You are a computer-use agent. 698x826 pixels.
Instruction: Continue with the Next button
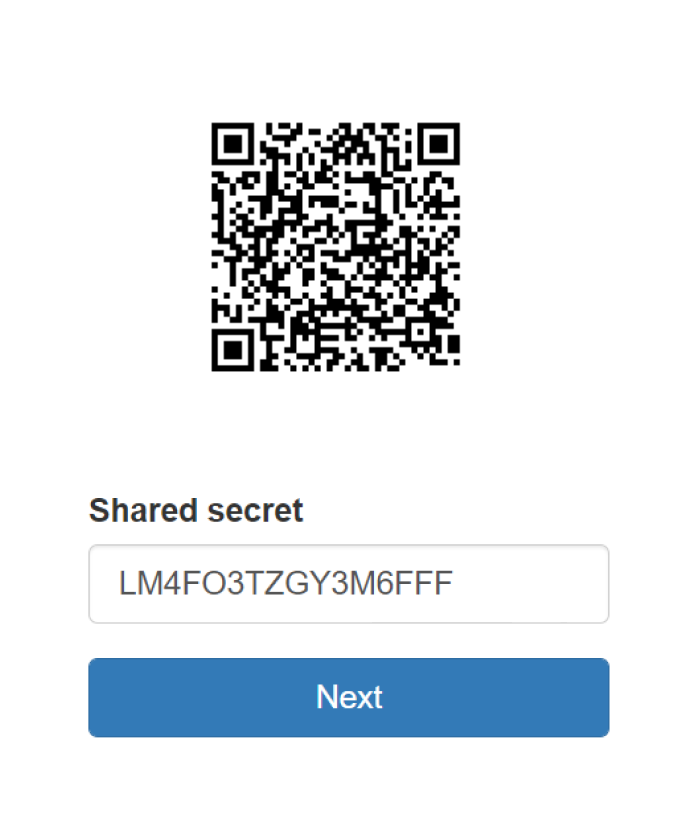click(x=348, y=697)
